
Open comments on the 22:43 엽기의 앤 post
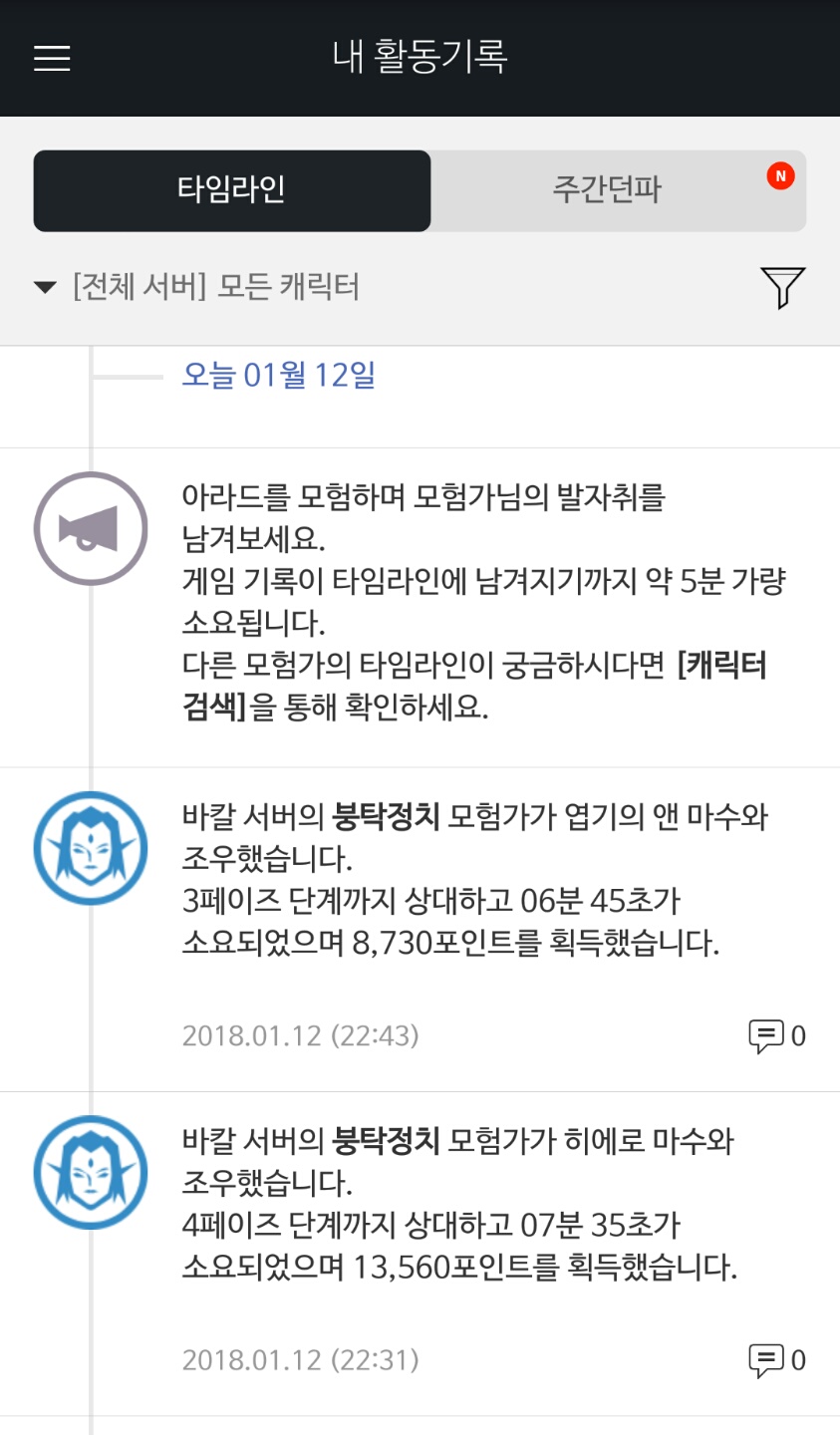tap(777, 1036)
